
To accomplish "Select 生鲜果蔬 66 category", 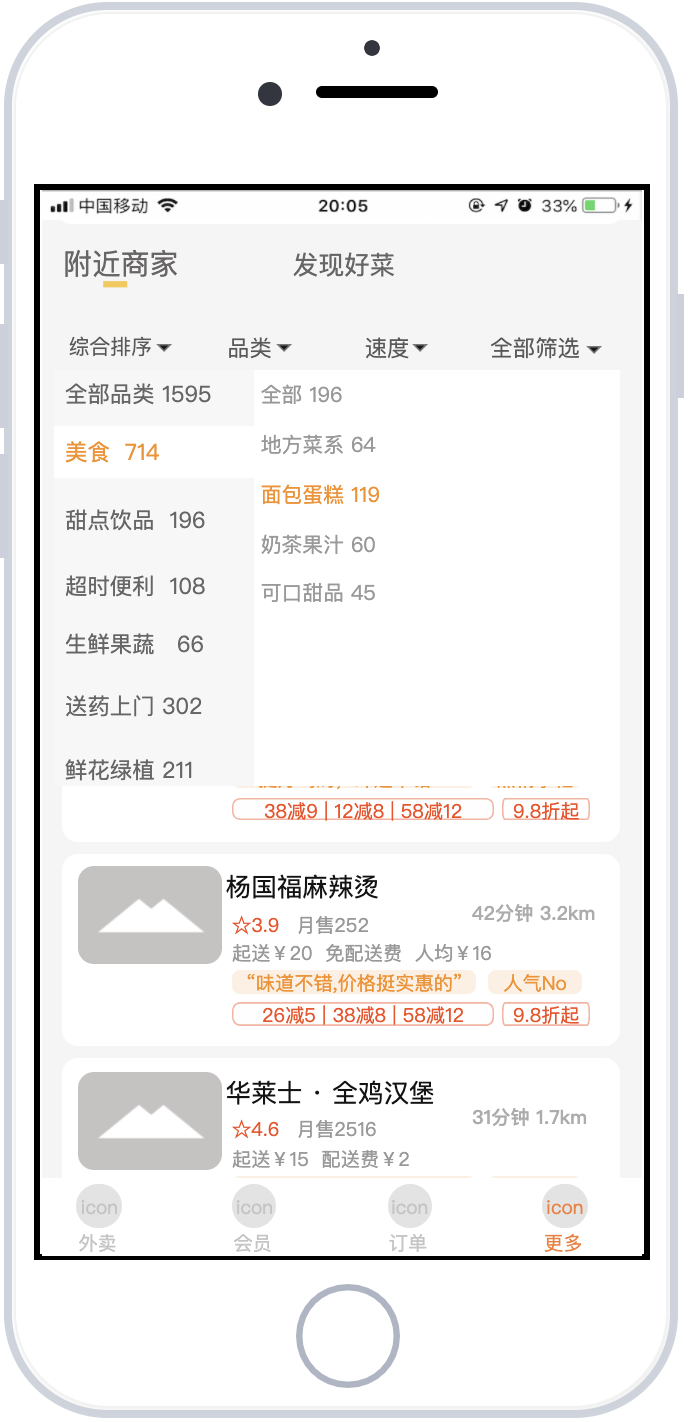I will point(135,645).
